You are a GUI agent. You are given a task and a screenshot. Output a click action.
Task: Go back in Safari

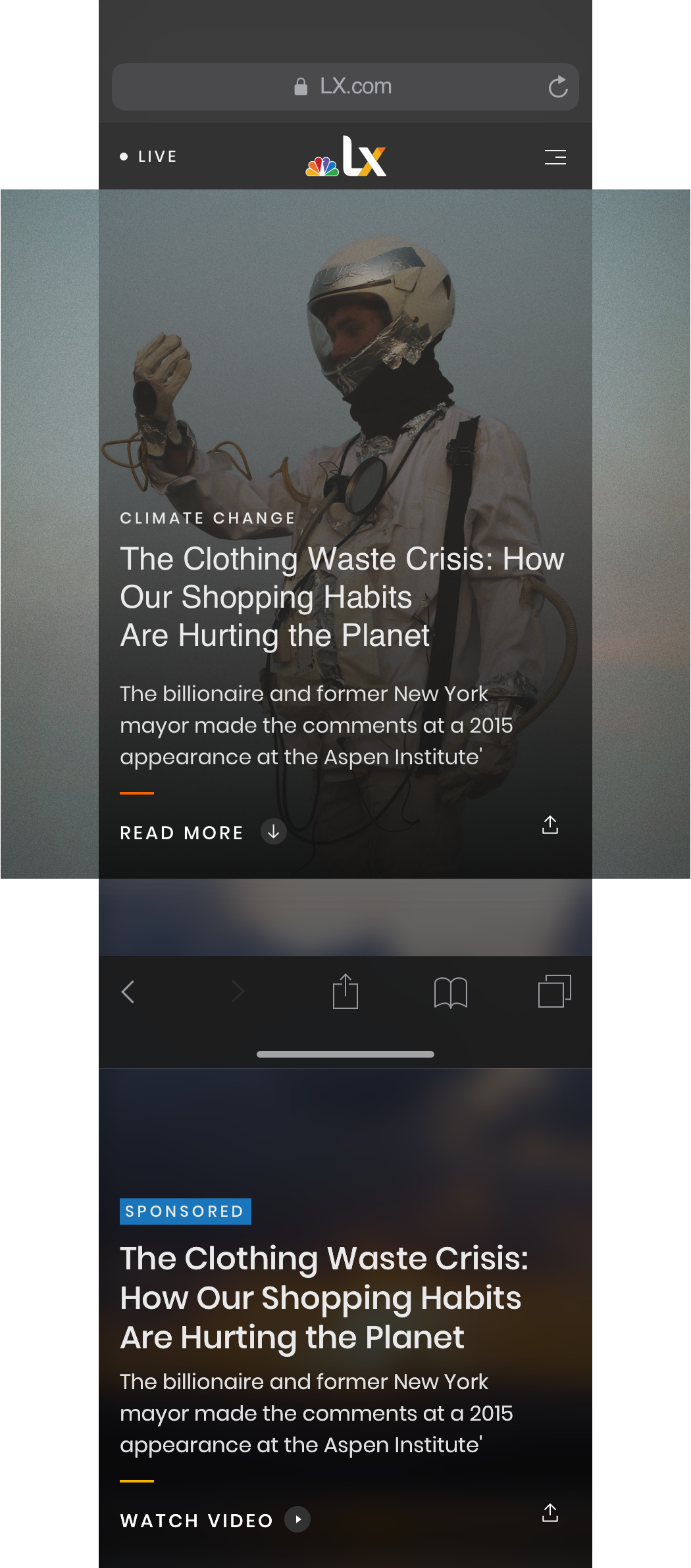coord(128,992)
